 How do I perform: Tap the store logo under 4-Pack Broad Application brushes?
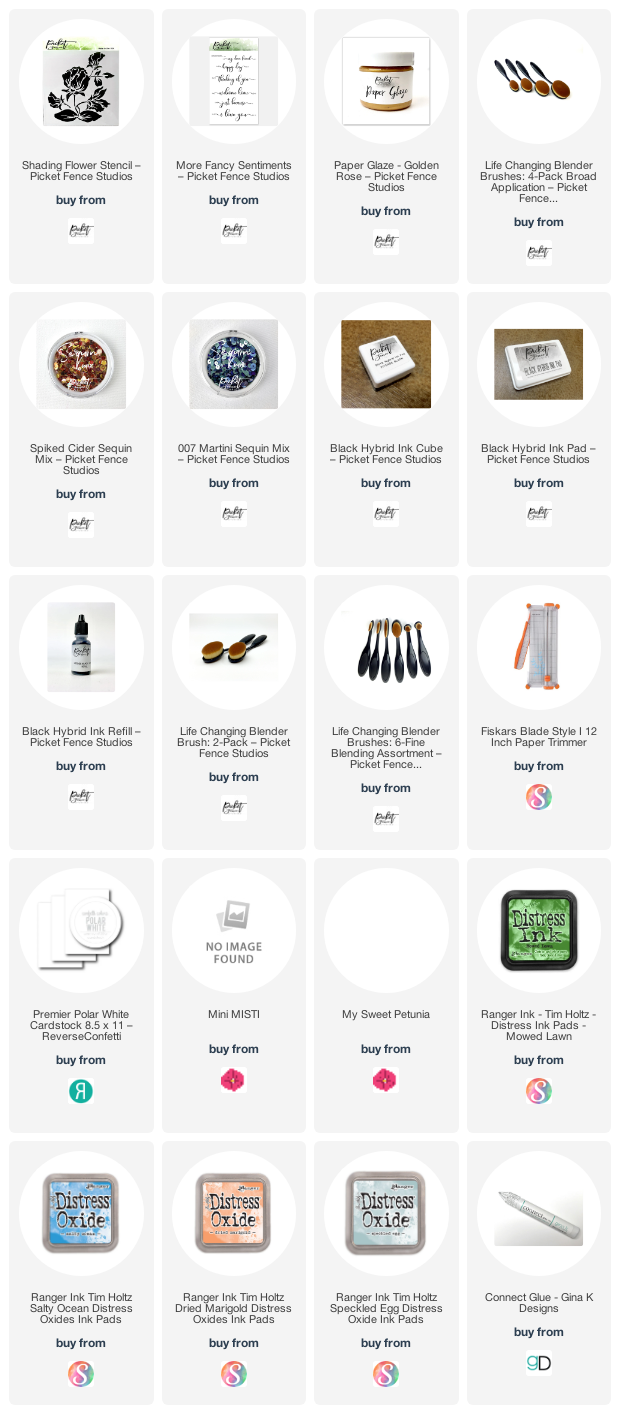tap(539, 253)
